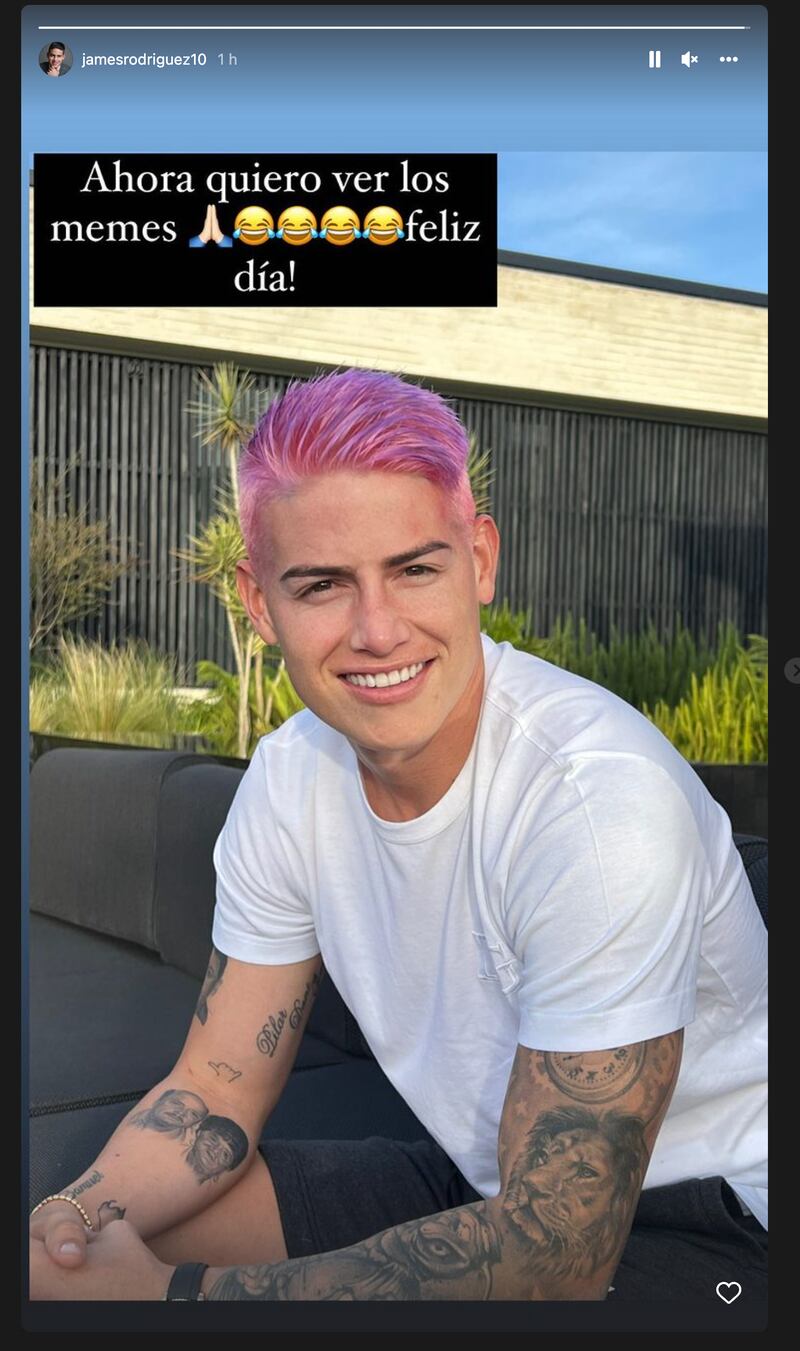
Task: Pause the story playback
Action: coord(654,59)
